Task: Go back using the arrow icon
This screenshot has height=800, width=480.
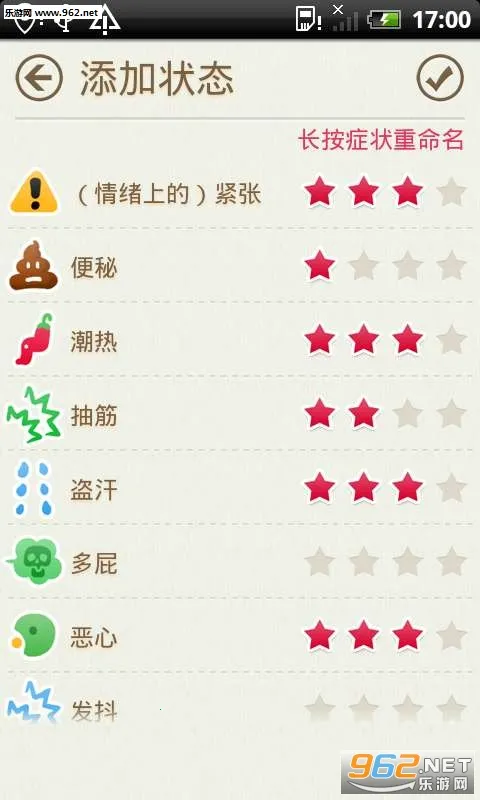Action: (39, 78)
